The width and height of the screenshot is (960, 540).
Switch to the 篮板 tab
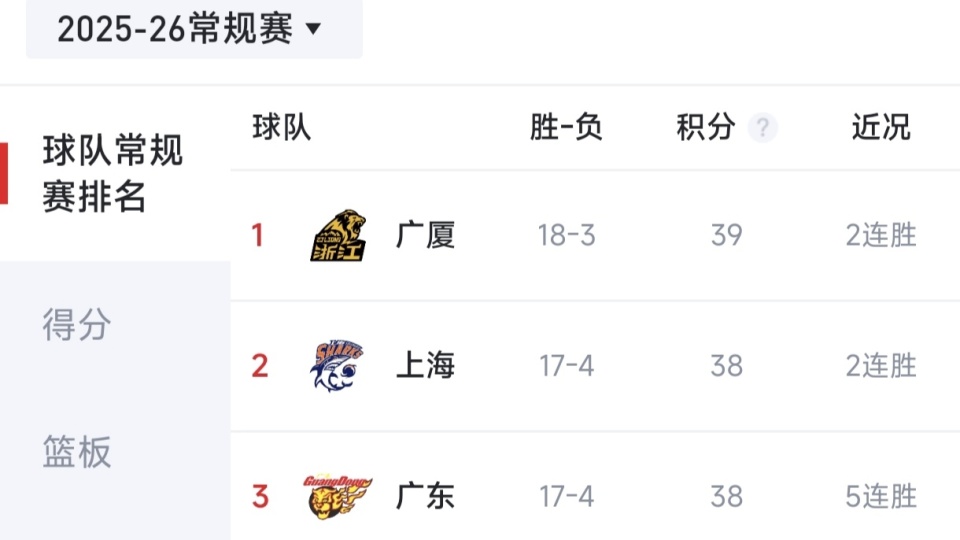[x=76, y=452]
